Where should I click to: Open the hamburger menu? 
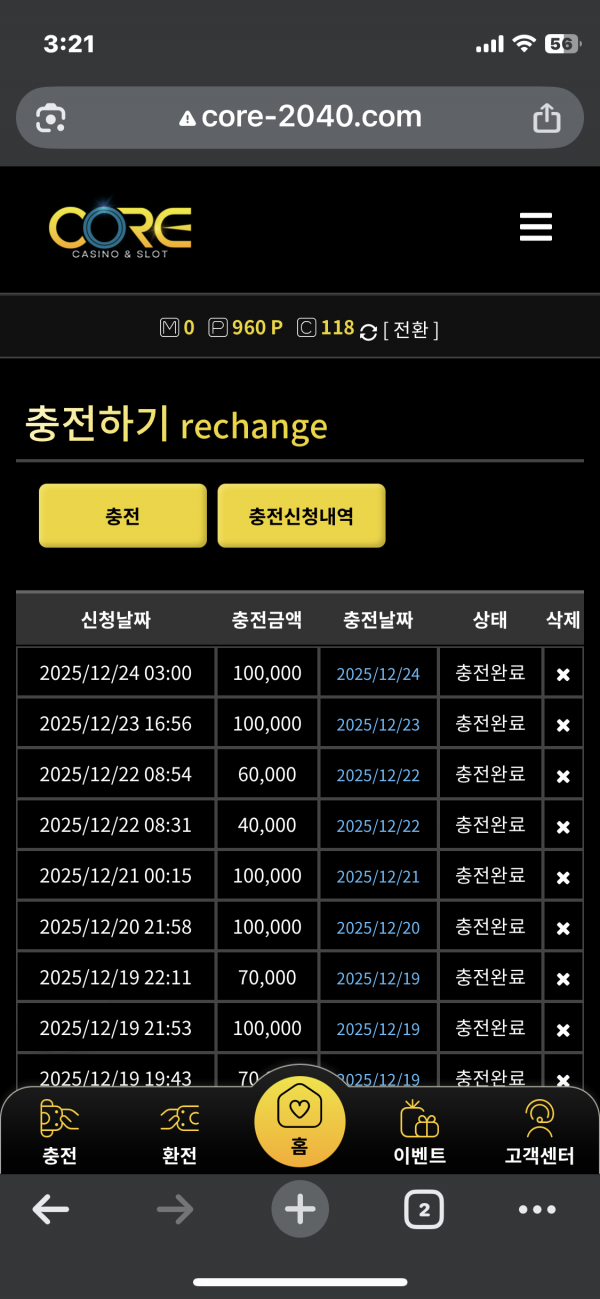536,227
